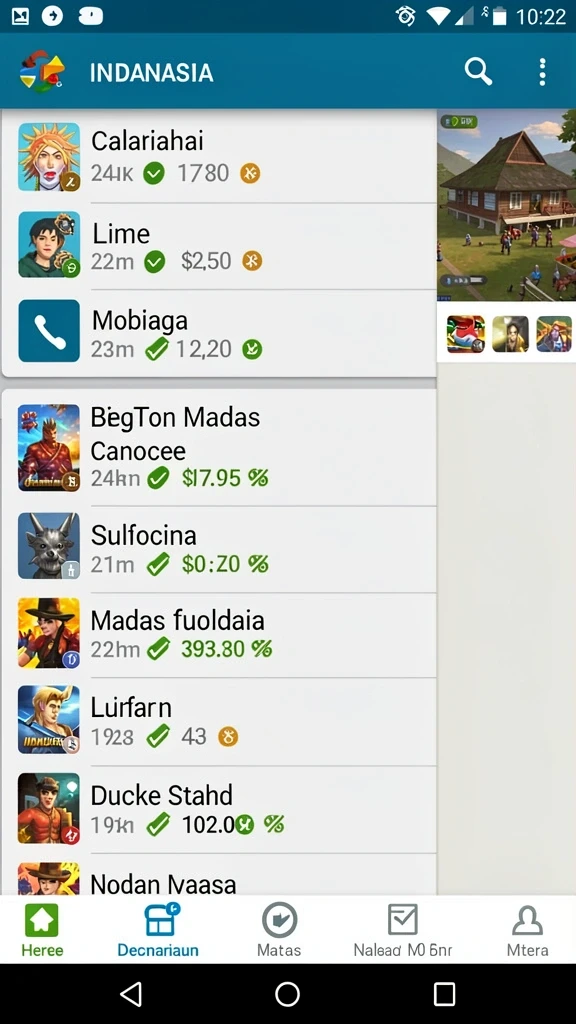Open the Nodan Maasa row
Viewport: 576px width, 1024px height.
coord(219,875)
